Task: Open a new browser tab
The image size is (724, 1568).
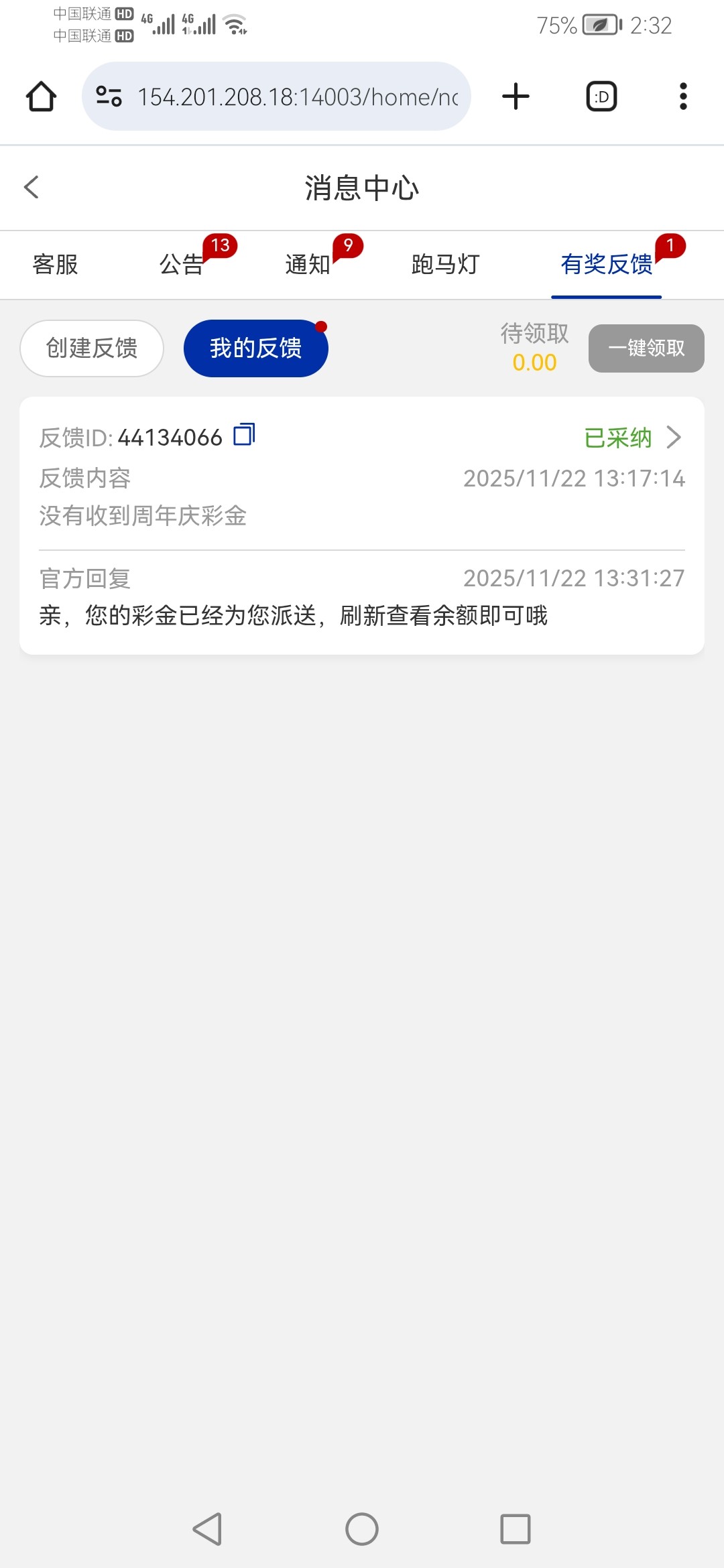Action: [x=516, y=96]
